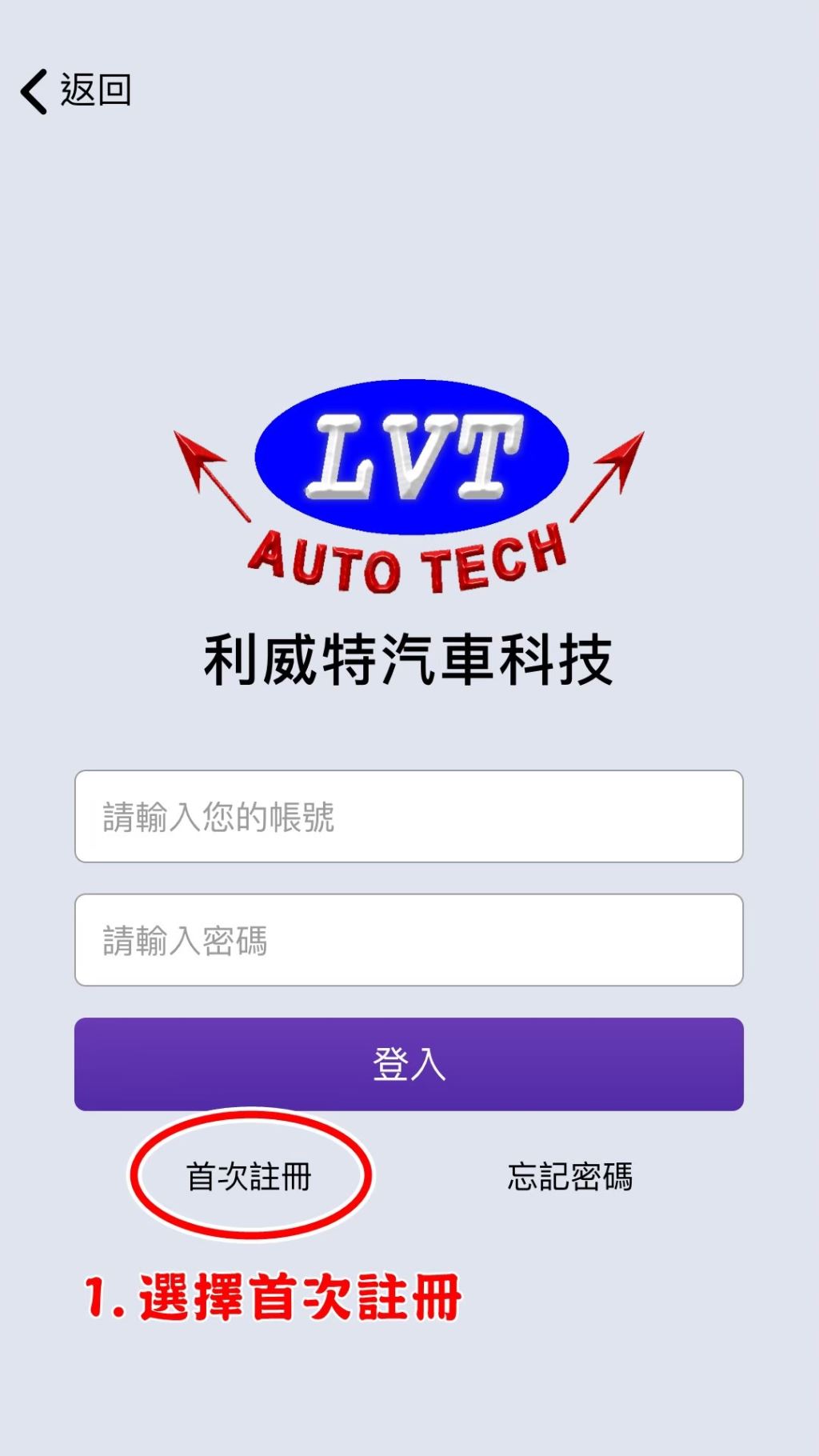
Task: Open 忘記密碼 to recover password
Action: pyautogui.click(x=569, y=1177)
